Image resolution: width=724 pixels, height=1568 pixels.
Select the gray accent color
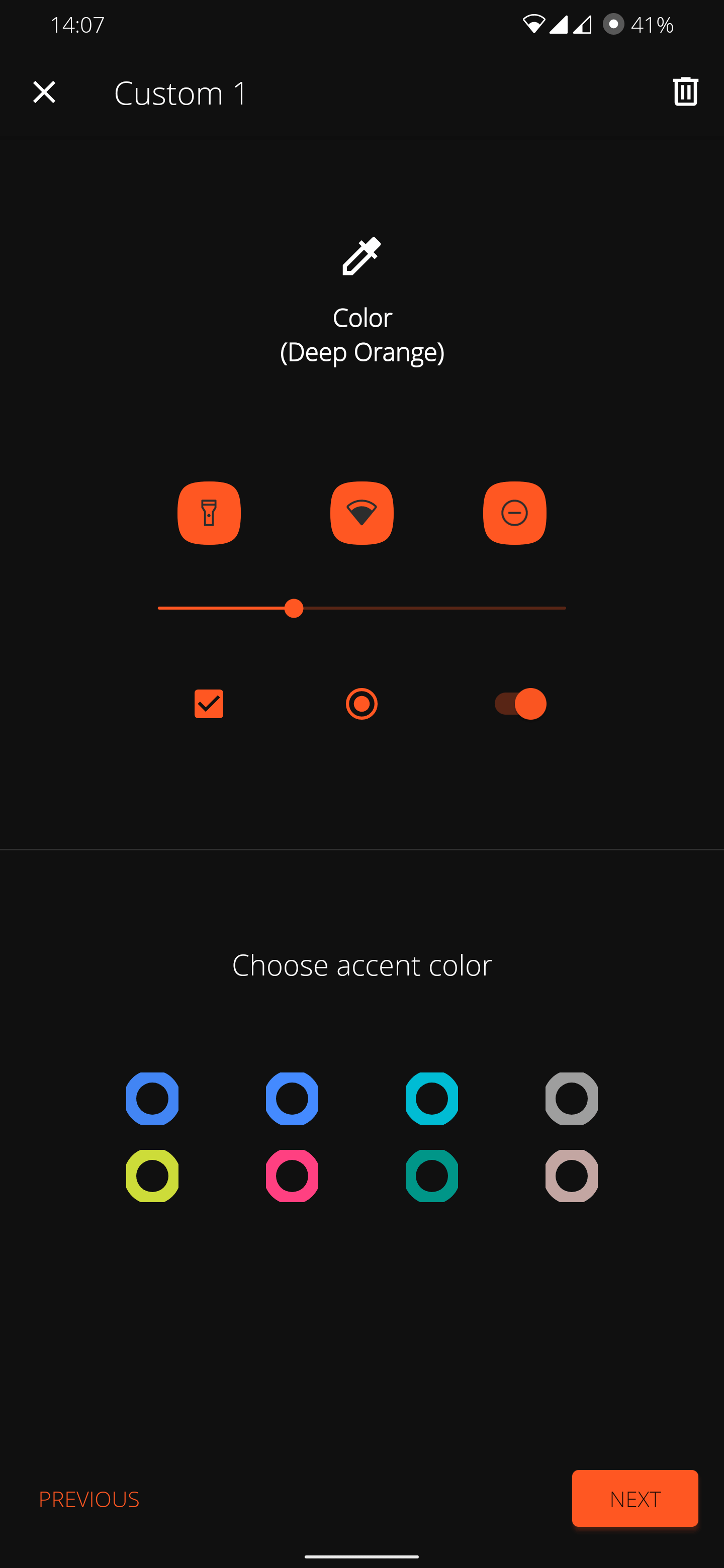tap(571, 1098)
